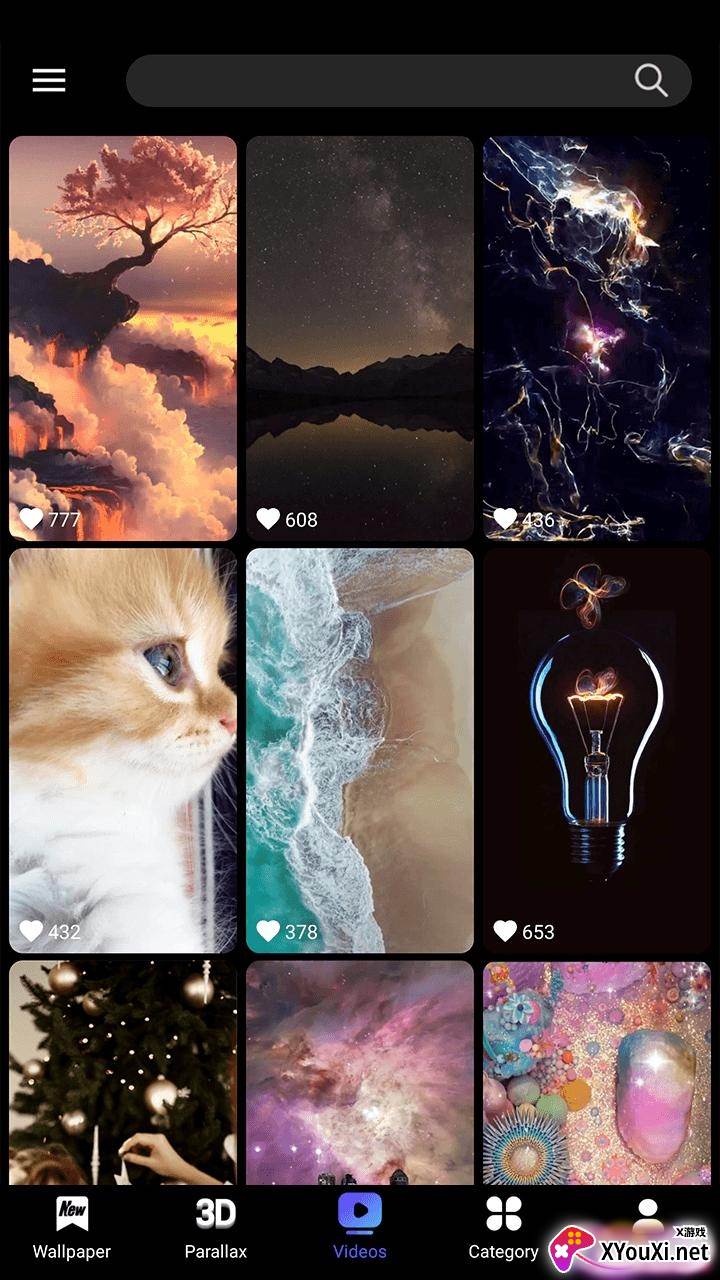720x1280 pixels.
Task: Like the wallpaper showing 608 likes
Action: (x=268, y=519)
